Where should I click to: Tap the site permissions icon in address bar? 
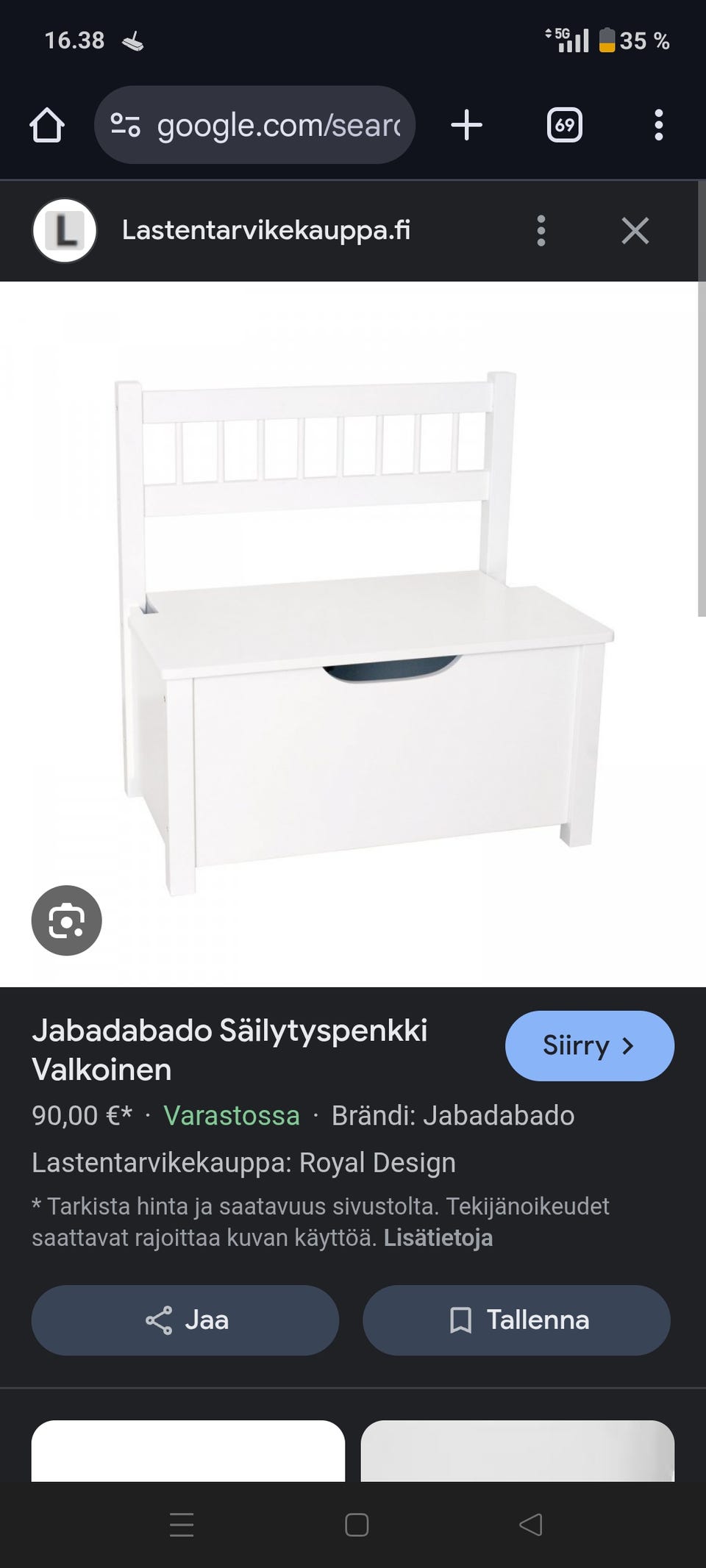coord(125,125)
